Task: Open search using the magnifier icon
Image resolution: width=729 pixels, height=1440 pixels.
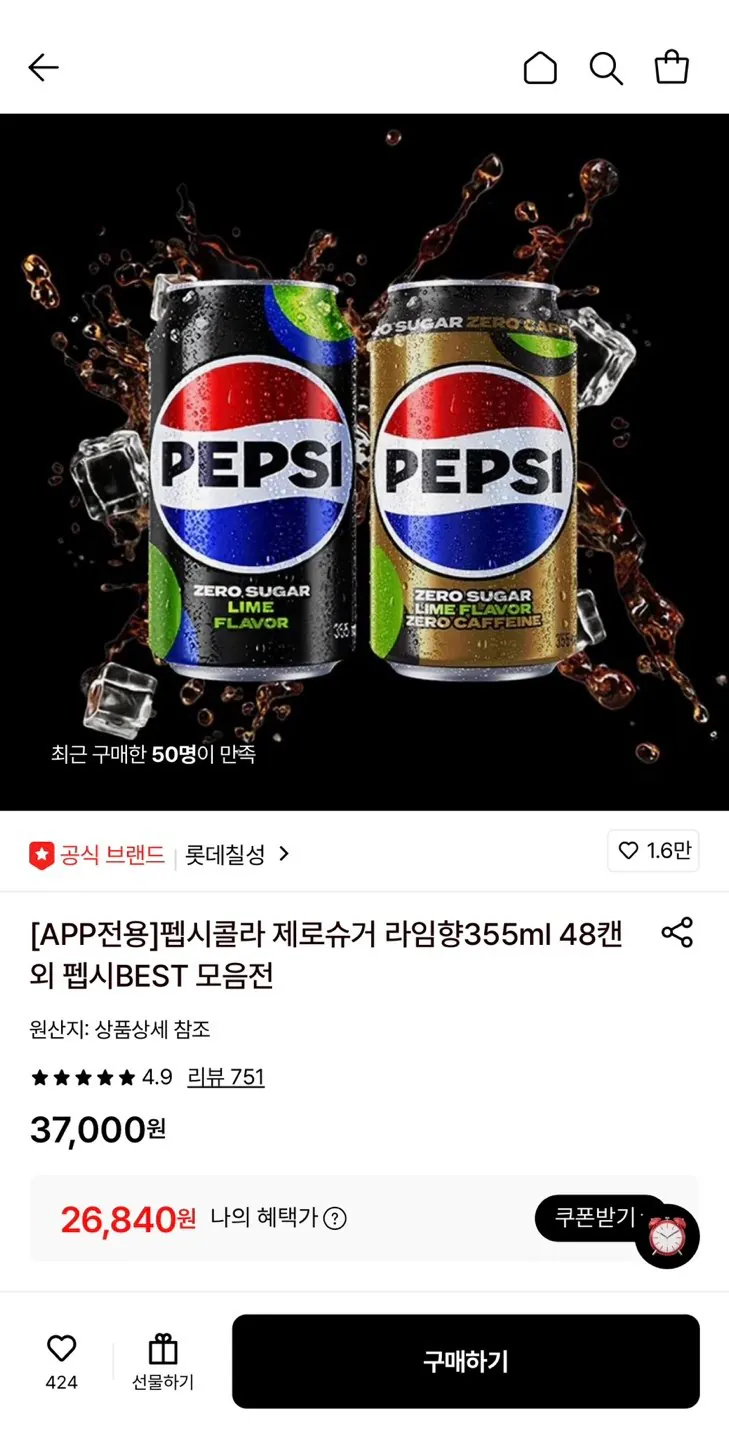Action: click(606, 68)
